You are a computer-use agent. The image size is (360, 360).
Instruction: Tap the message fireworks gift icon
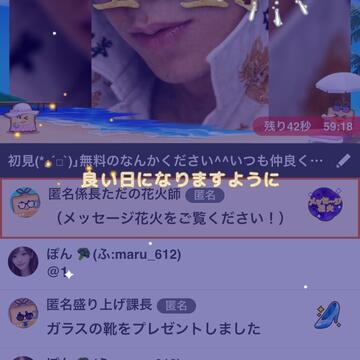tap(325, 204)
